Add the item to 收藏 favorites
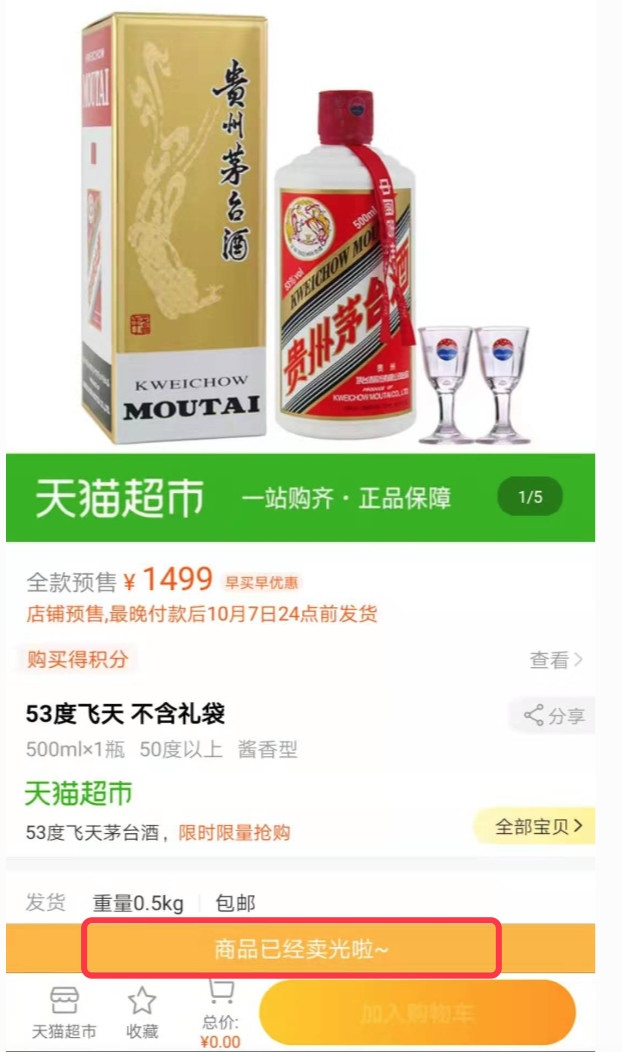Screen dimensions: 622x1052 click(x=142, y=1012)
